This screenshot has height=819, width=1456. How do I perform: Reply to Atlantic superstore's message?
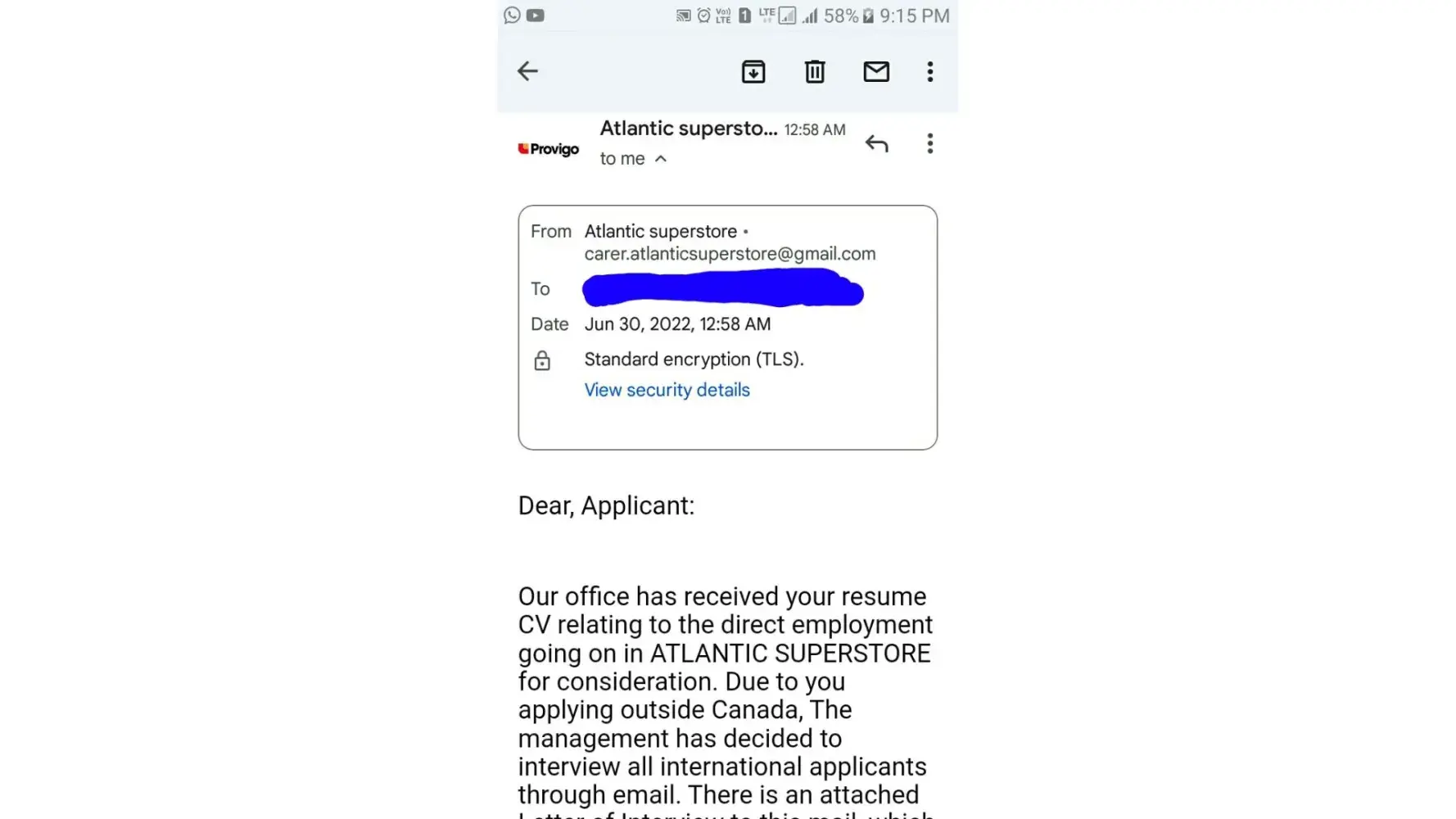pyautogui.click(x=876, y=144)
